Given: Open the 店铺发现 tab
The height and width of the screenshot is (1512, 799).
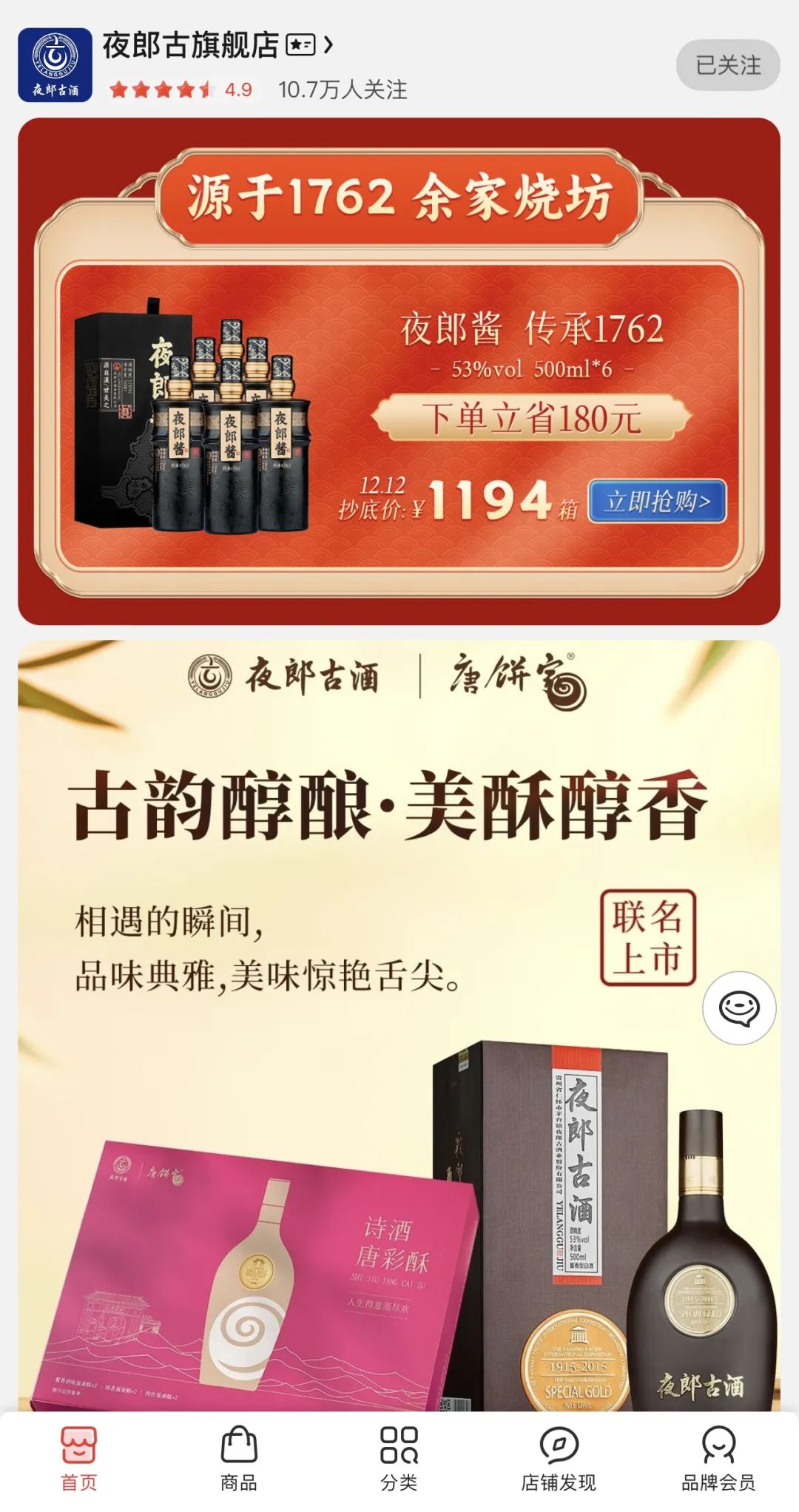Looking at the screenshot, I should click(x=559, y=1459).
